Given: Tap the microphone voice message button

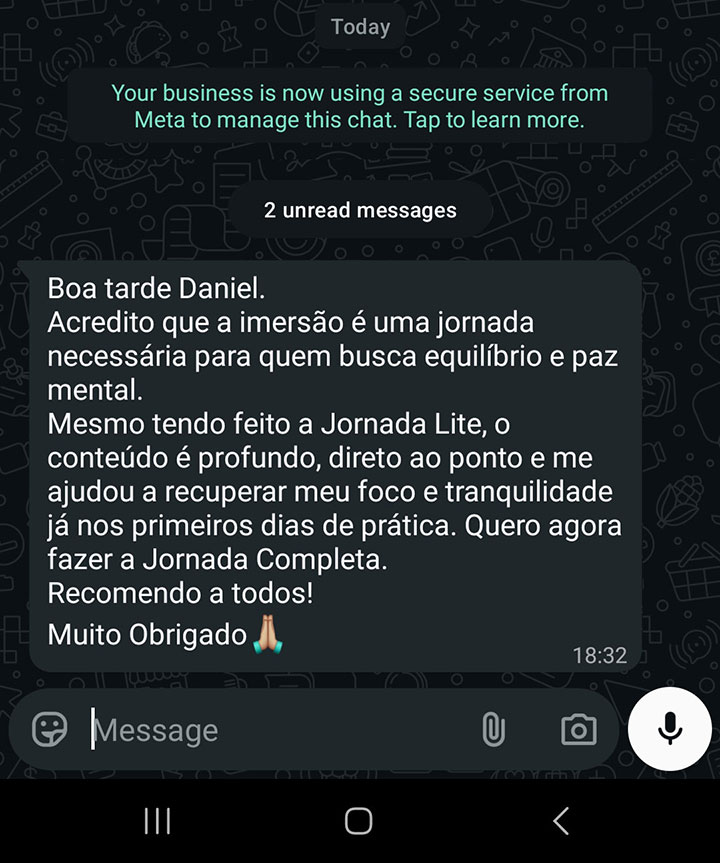Looking at the screenshot, I should pyautogui.click(x=670, y=729).
